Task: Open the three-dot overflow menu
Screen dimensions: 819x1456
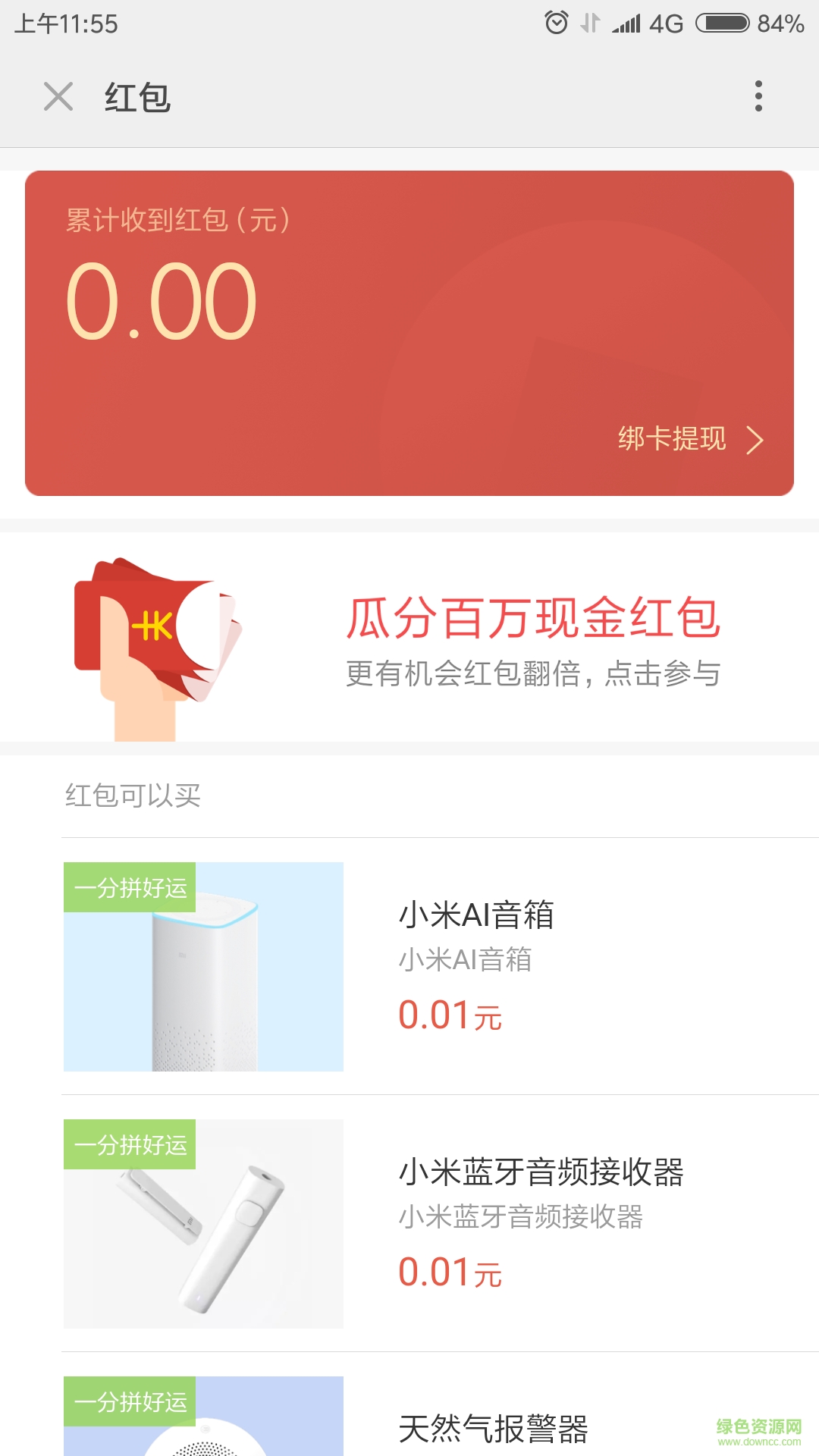Action: [758, 98]
